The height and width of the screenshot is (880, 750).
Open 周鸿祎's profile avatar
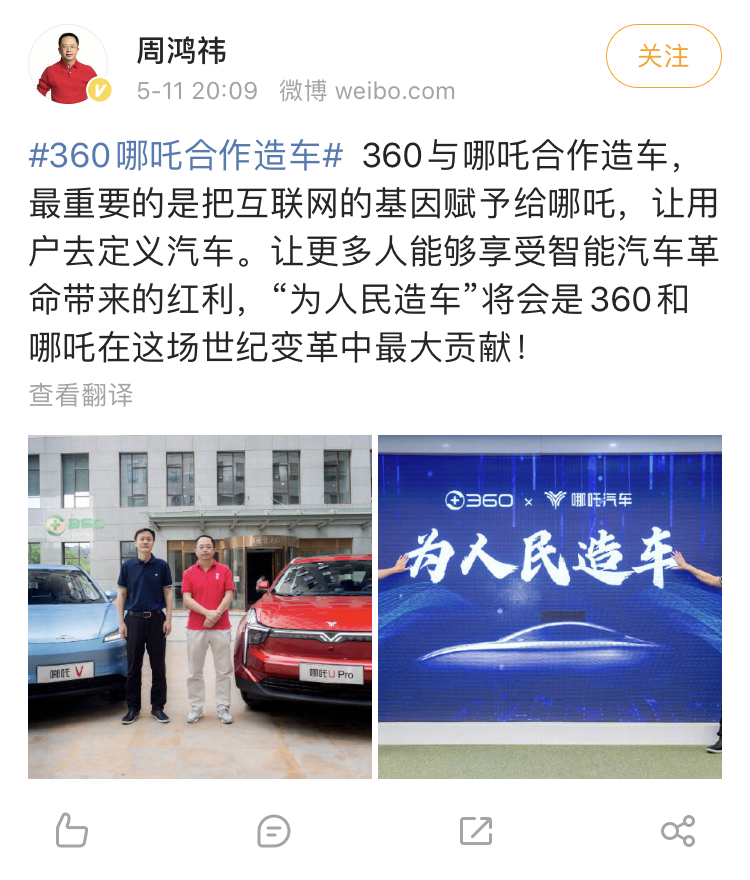68,65
